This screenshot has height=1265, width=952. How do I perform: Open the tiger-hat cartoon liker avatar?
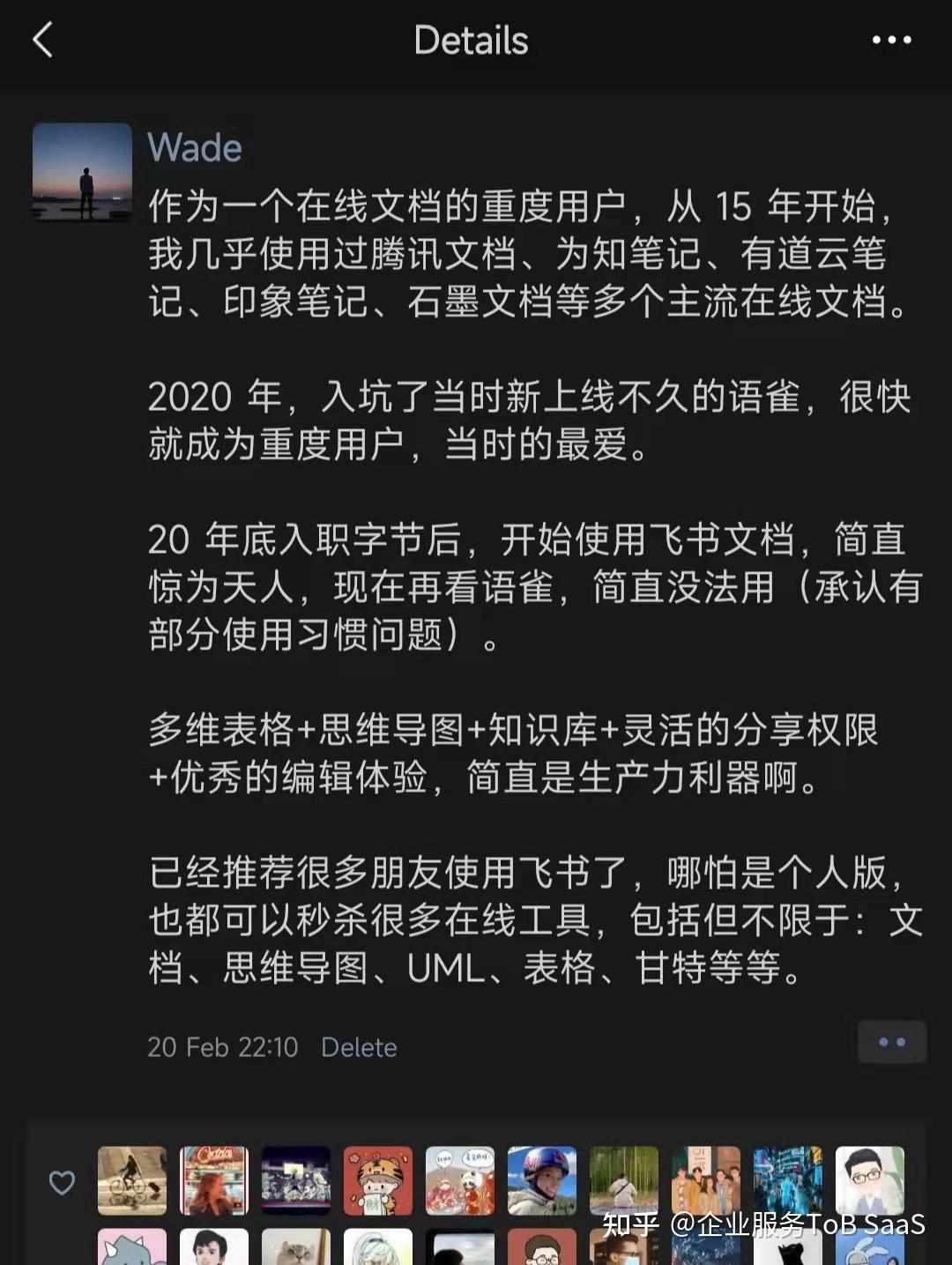tap(378, 1181)
